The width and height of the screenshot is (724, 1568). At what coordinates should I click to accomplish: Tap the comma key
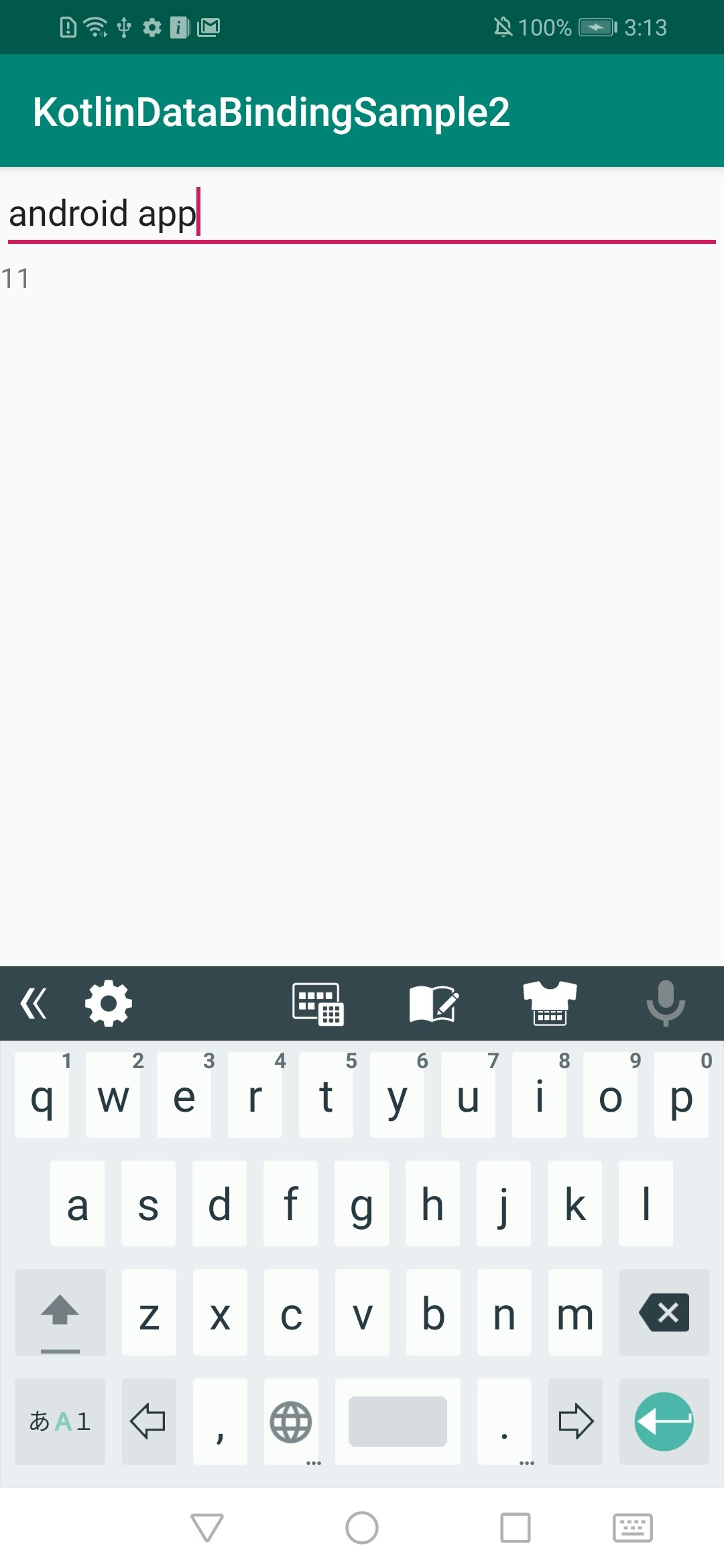220,1421
